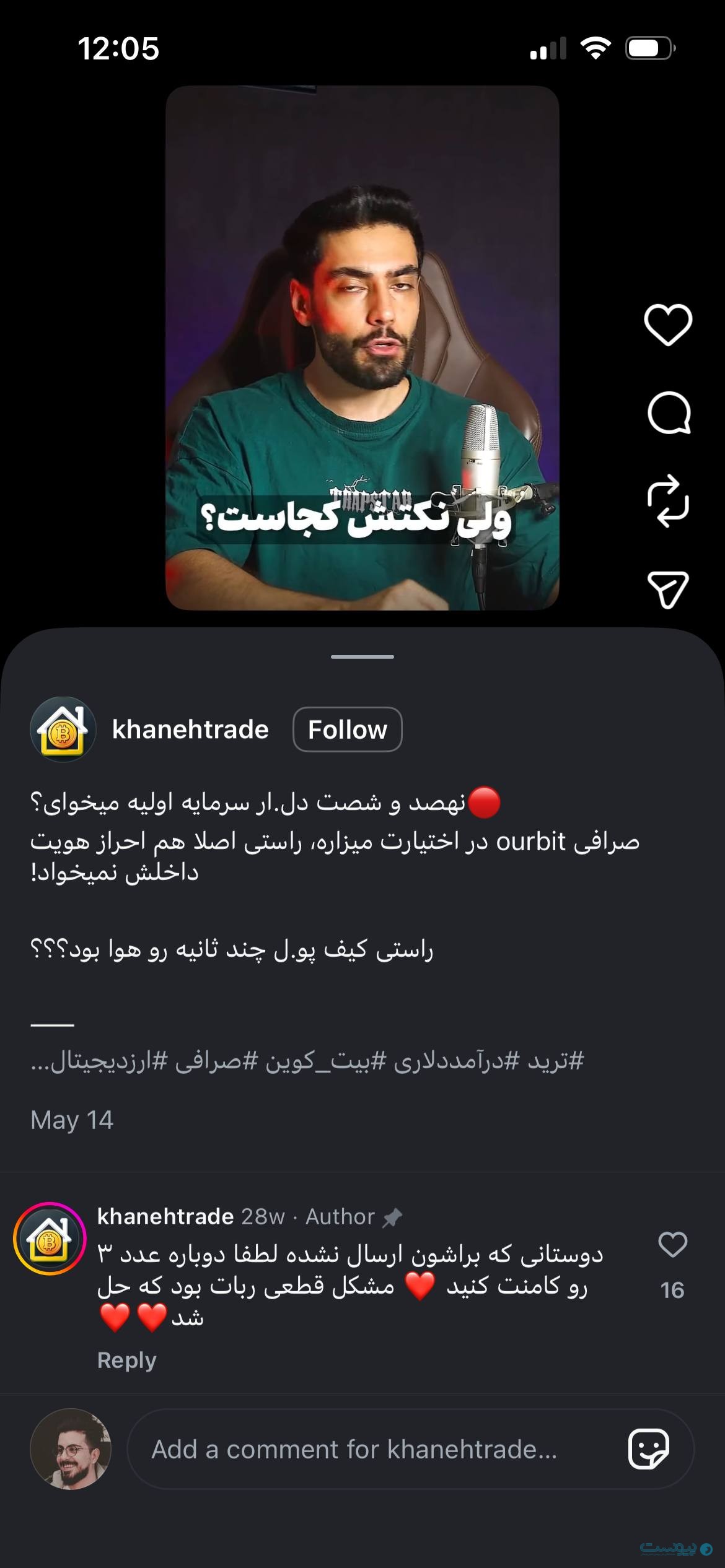The height and width of the screenshot is (1568, 725).
Task: Like the reel with the heart icon
Action: [x=667, y=324]
